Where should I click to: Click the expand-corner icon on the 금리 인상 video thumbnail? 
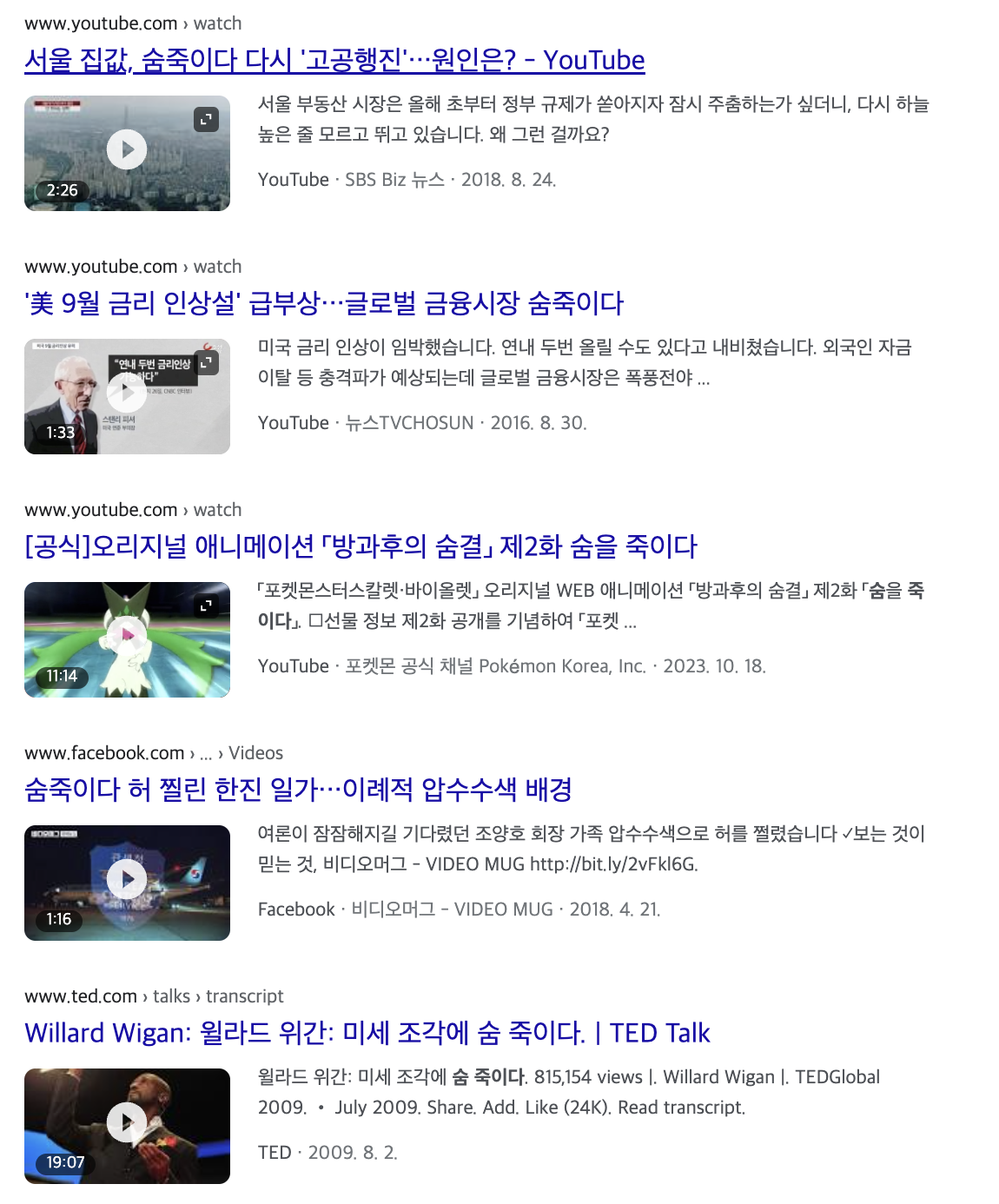pos(206,361)
